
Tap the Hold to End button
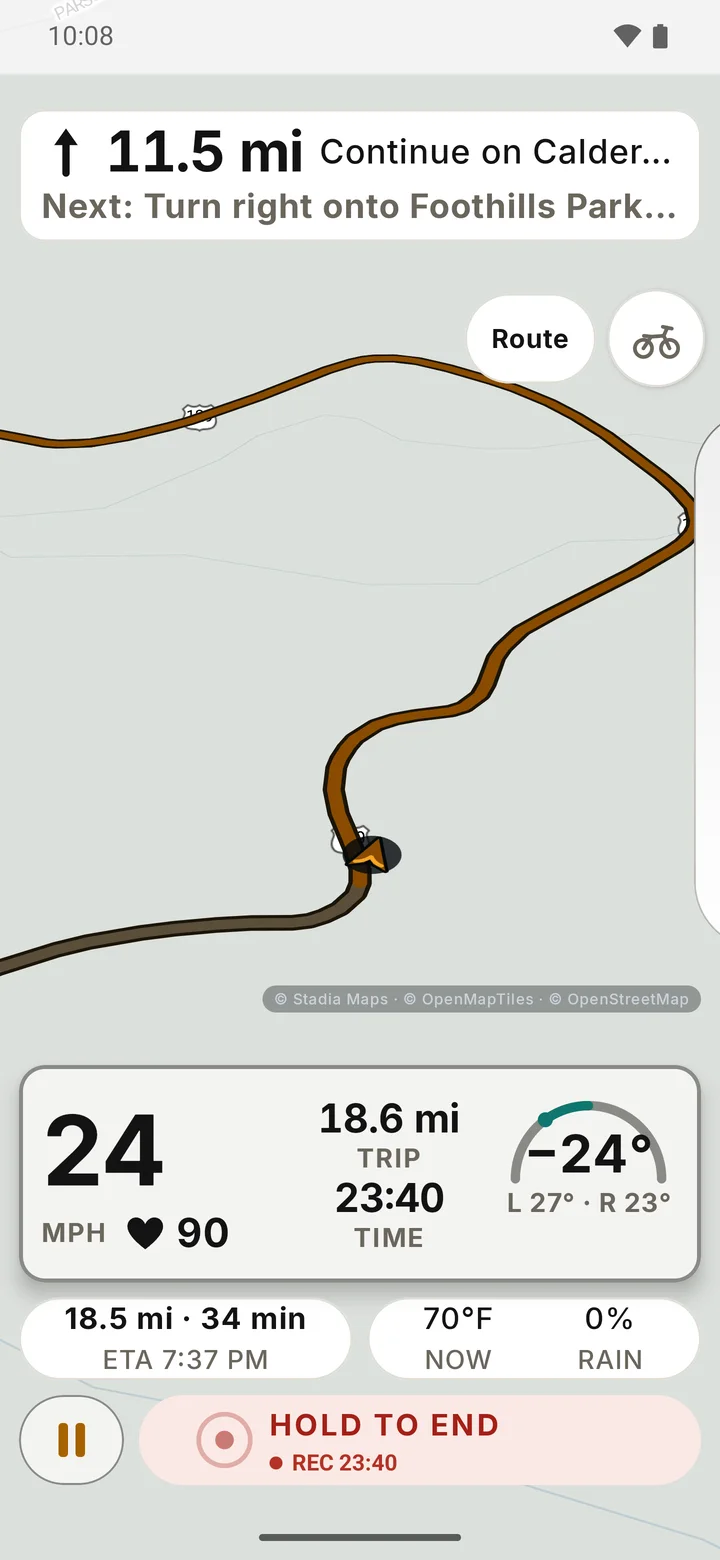[x=420, y=1440]
